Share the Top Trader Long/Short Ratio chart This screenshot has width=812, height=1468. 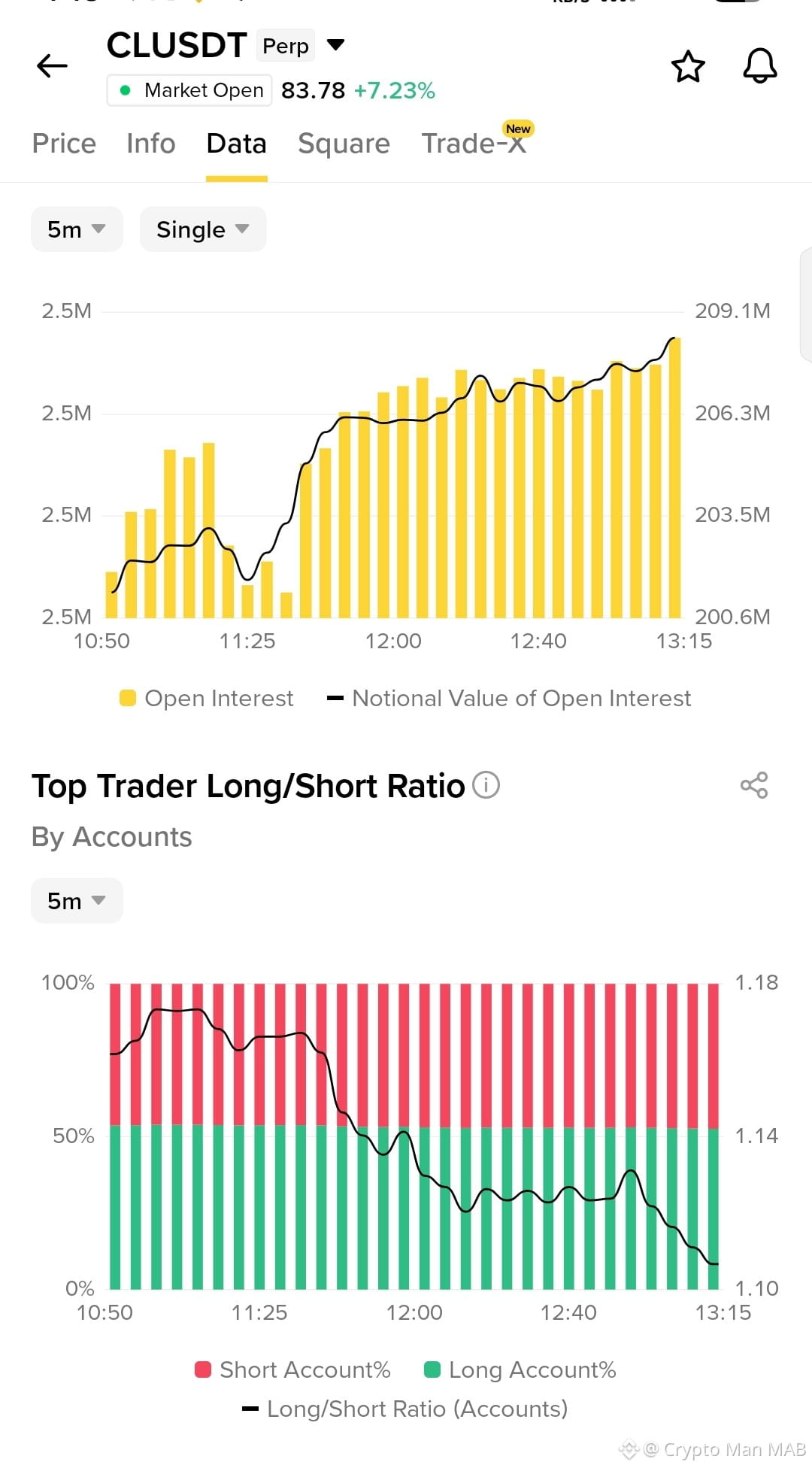pos(754,785)
